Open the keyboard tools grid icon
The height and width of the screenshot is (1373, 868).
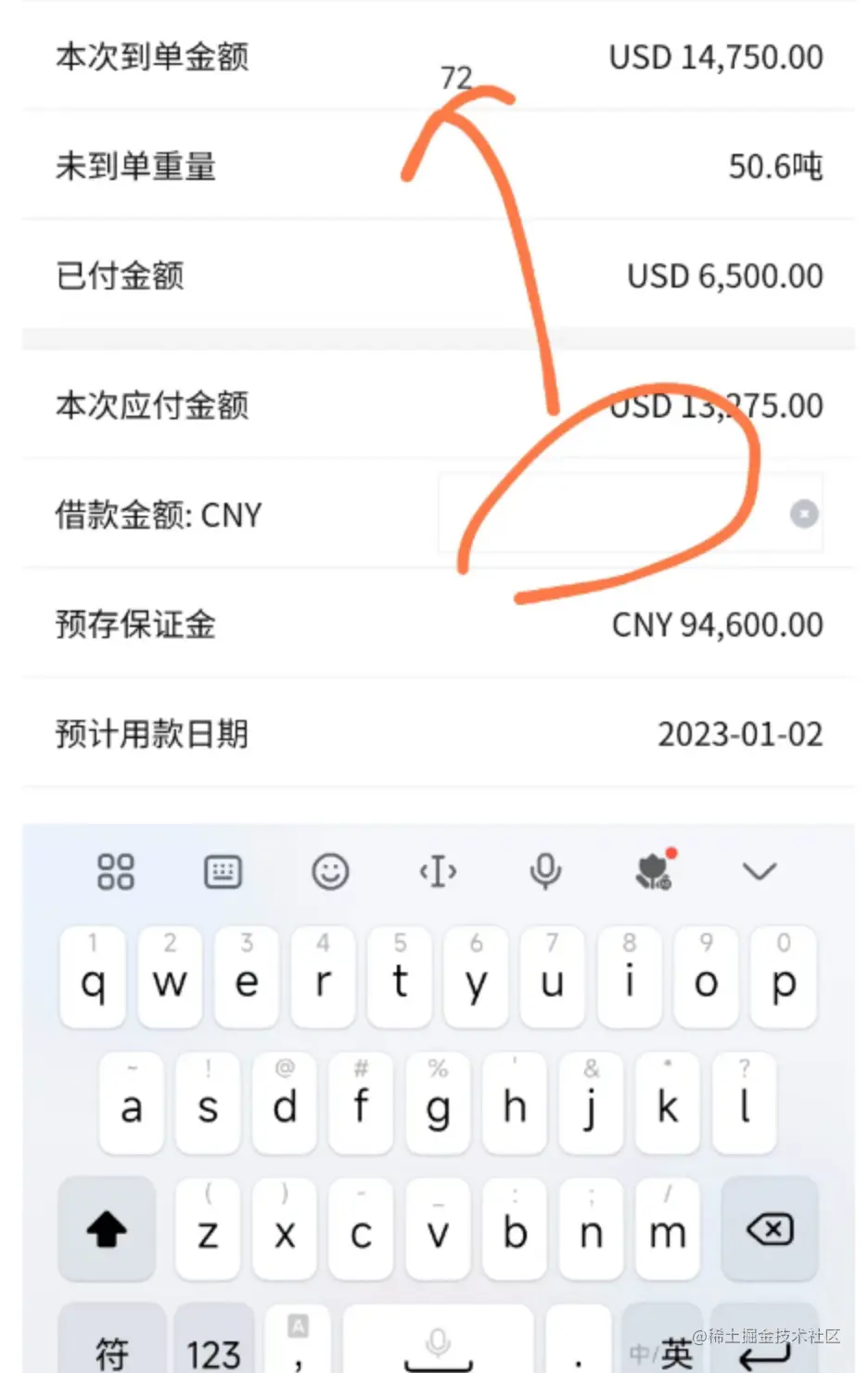[x=115, y=871]
